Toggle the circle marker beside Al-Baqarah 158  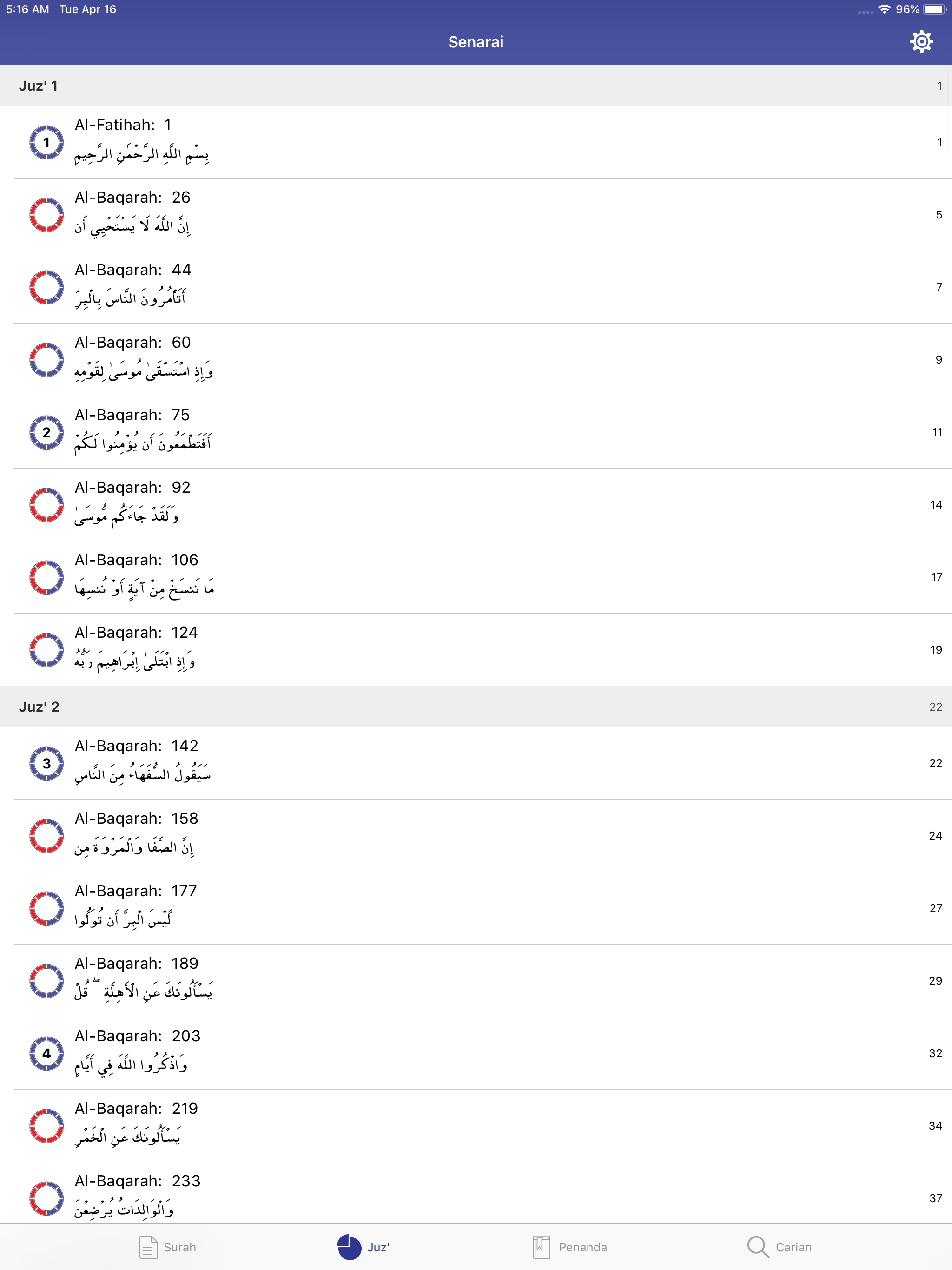pos(46,836)
